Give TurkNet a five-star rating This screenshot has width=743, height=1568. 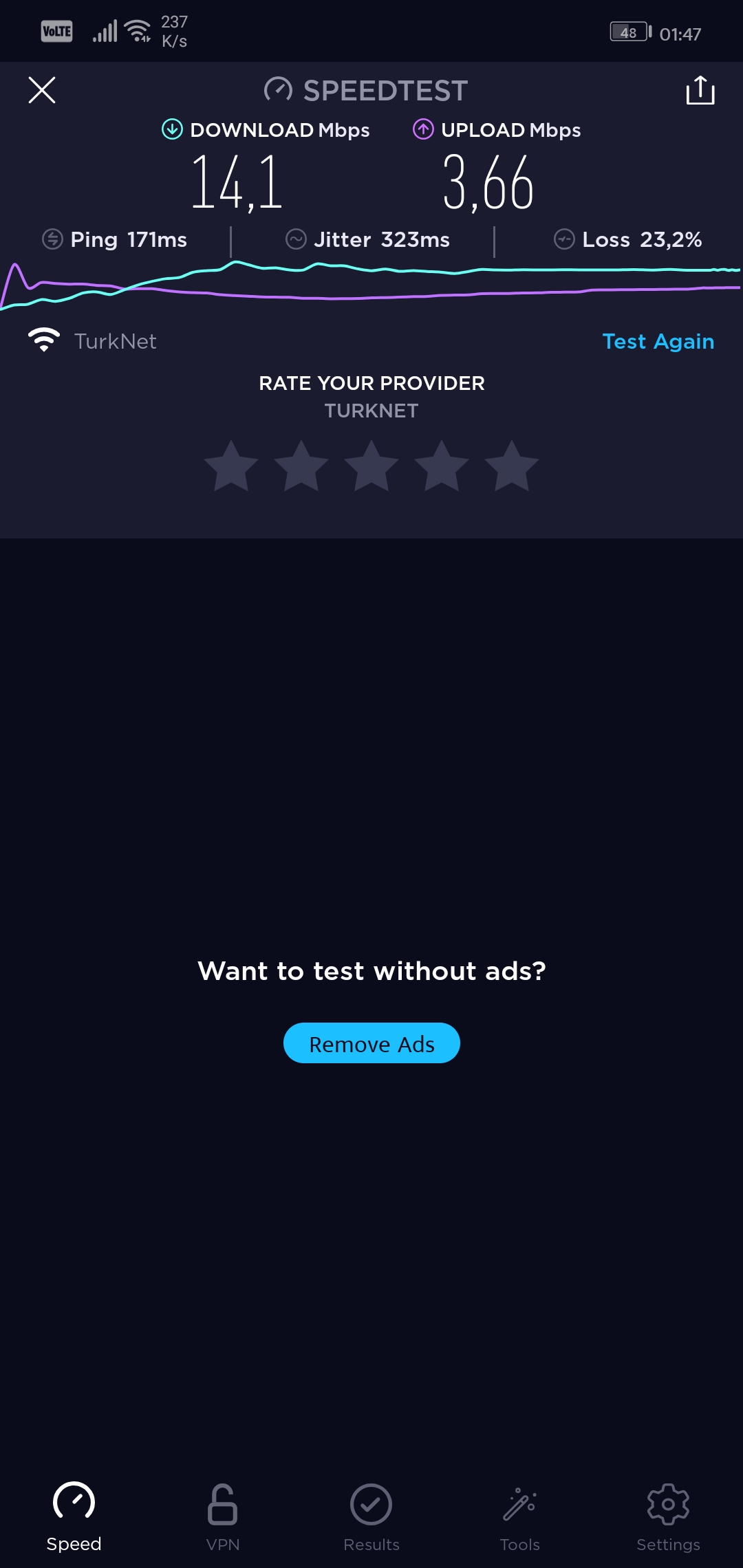pyautogui.click(x=512, y=466)
